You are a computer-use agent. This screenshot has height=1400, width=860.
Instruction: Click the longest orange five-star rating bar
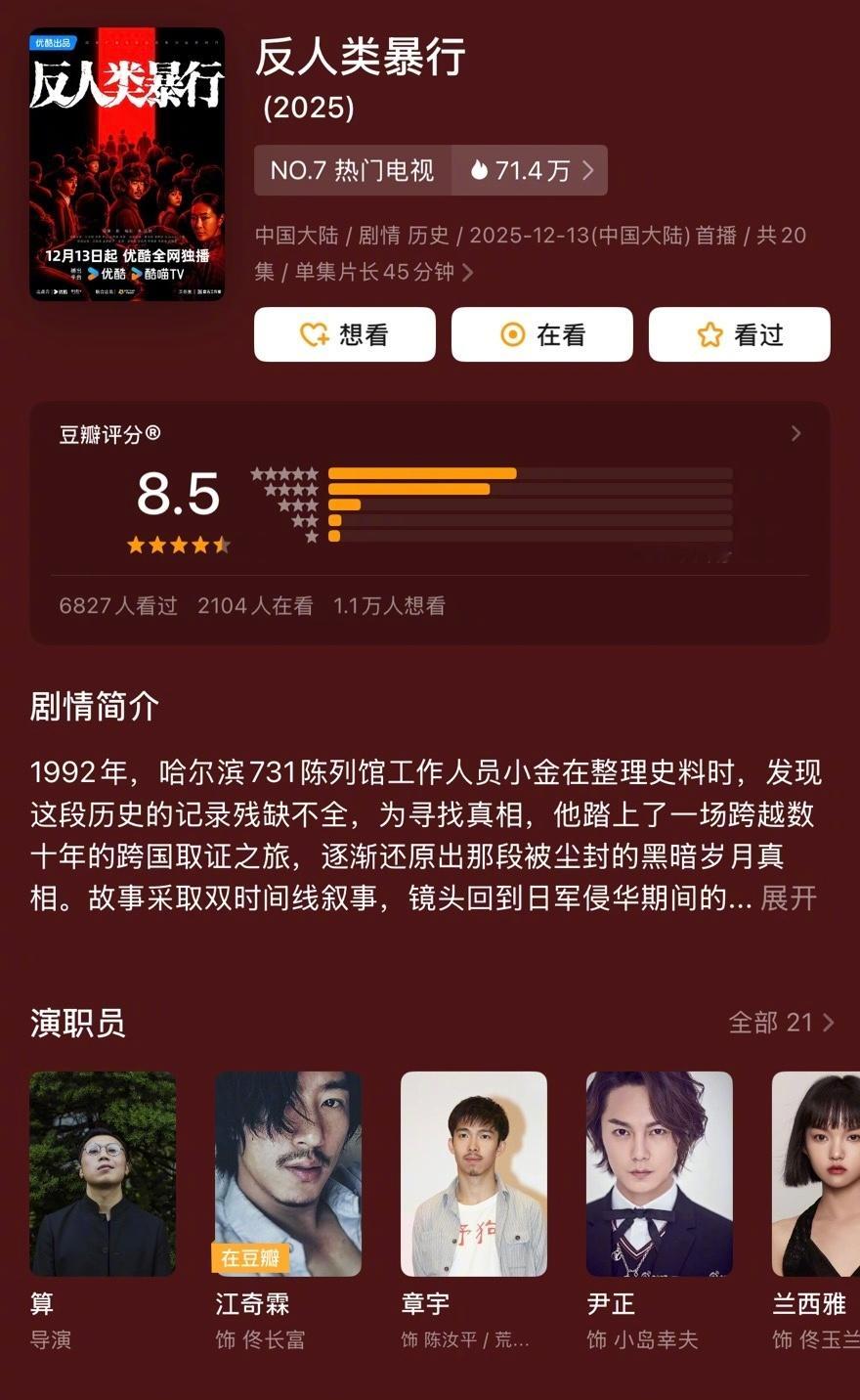423,472
